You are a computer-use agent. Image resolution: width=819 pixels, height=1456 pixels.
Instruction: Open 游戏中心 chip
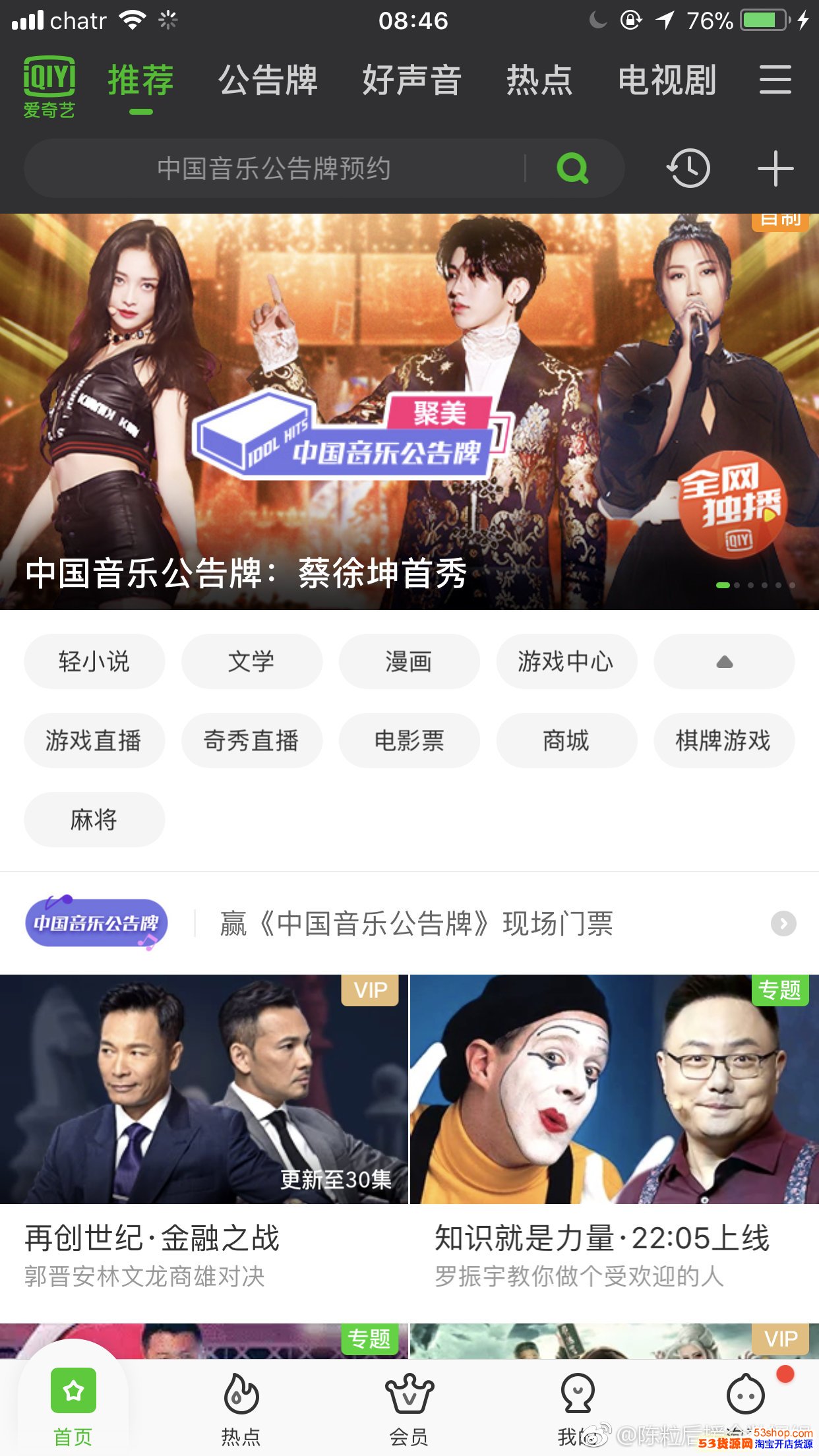click(x=566, y=661)
